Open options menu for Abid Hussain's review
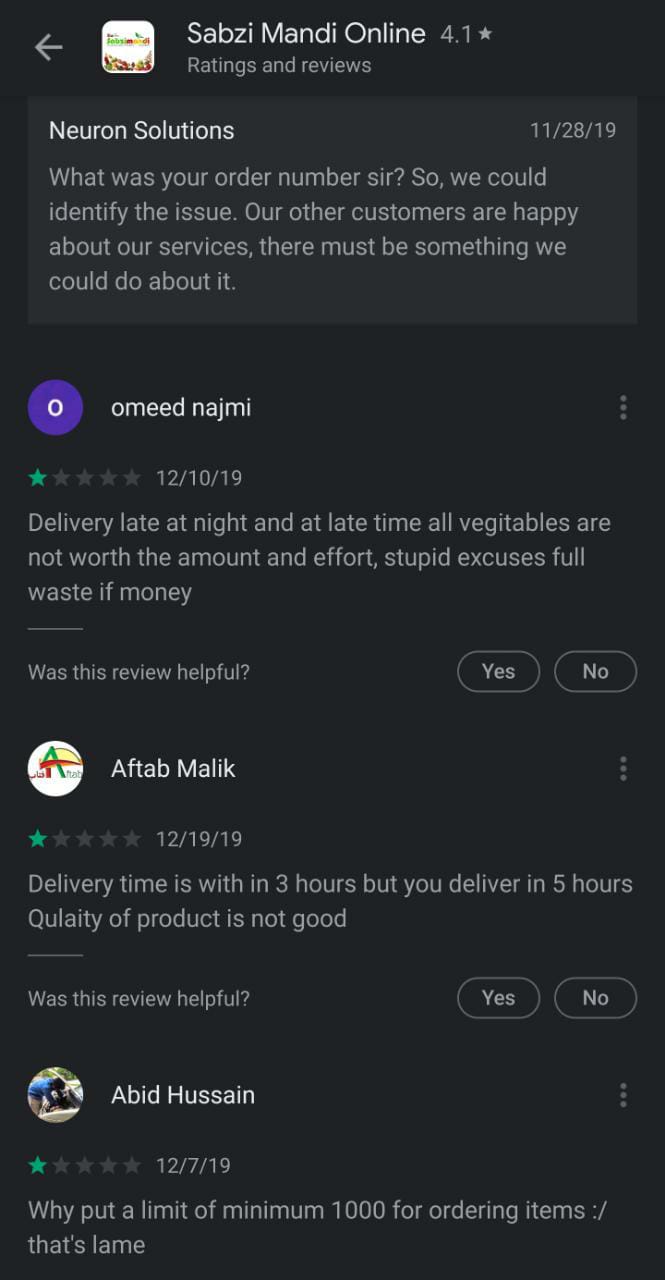 [623, 1095]
